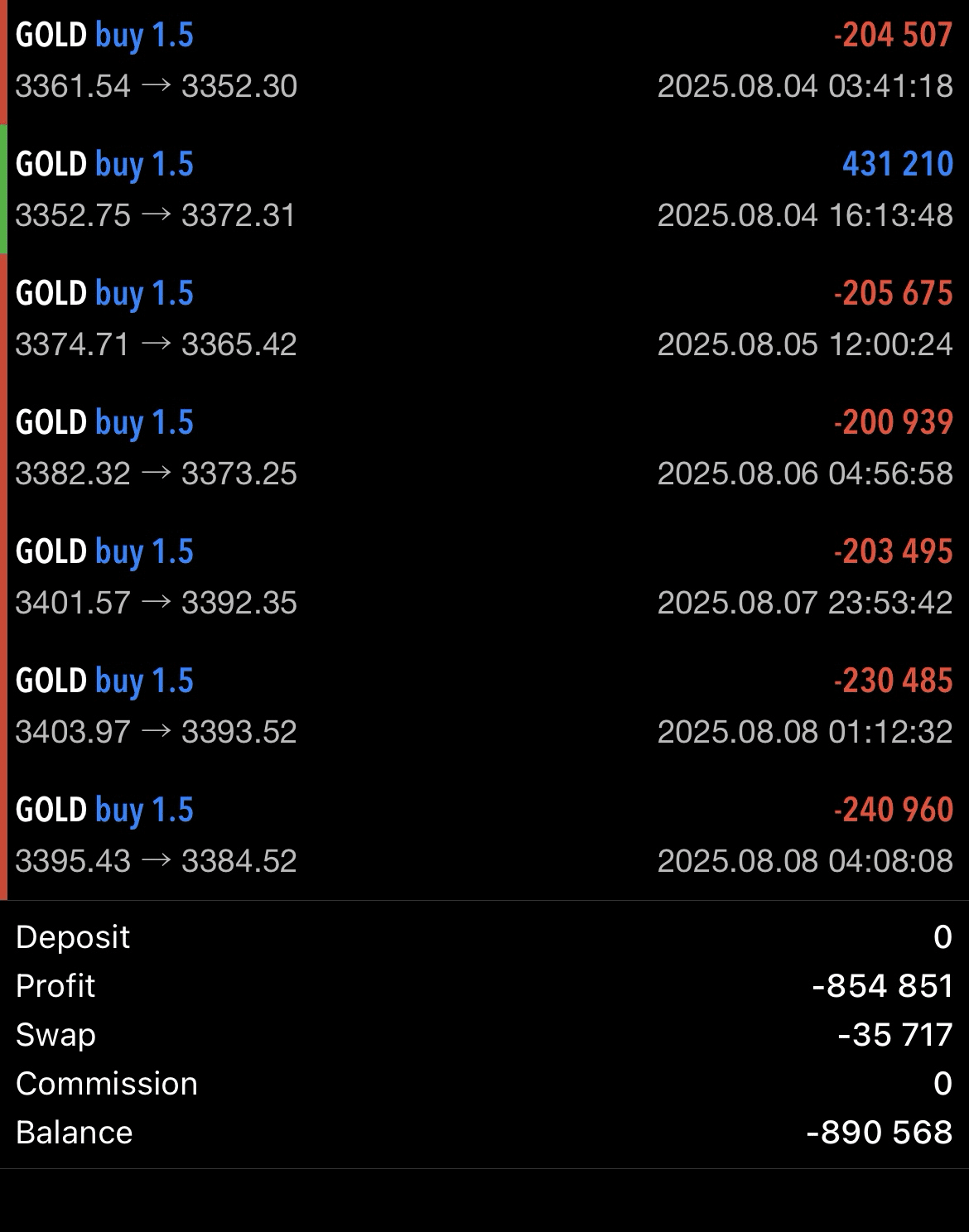This screenshot has width=969, height=1232.
Task: View details of GOLD trade 3374.71 → 3365.42
Action: point(485,319)
